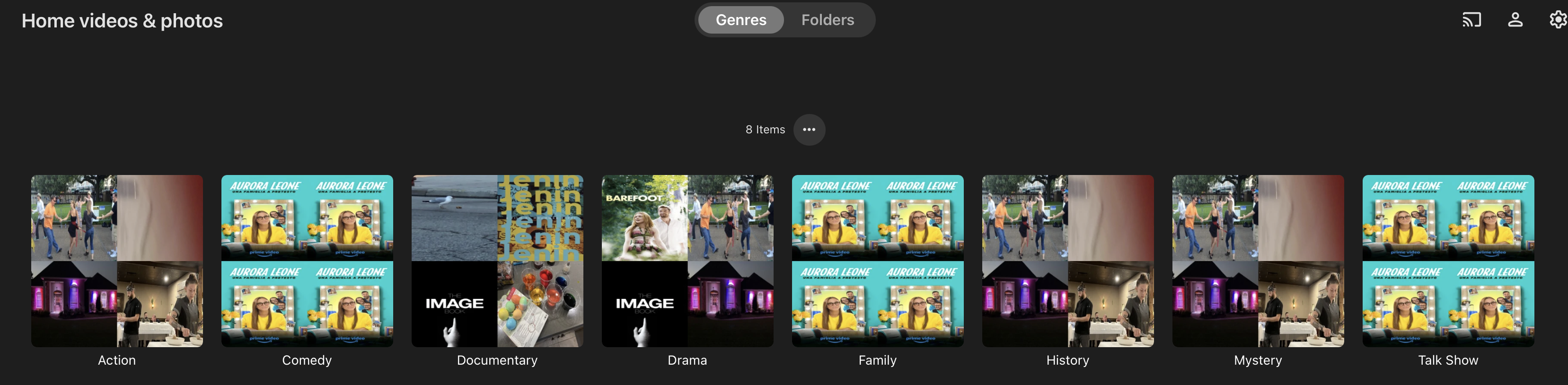Open the History genre tile
This screenshot has width=1568, height=385.
click(1068, 261)
